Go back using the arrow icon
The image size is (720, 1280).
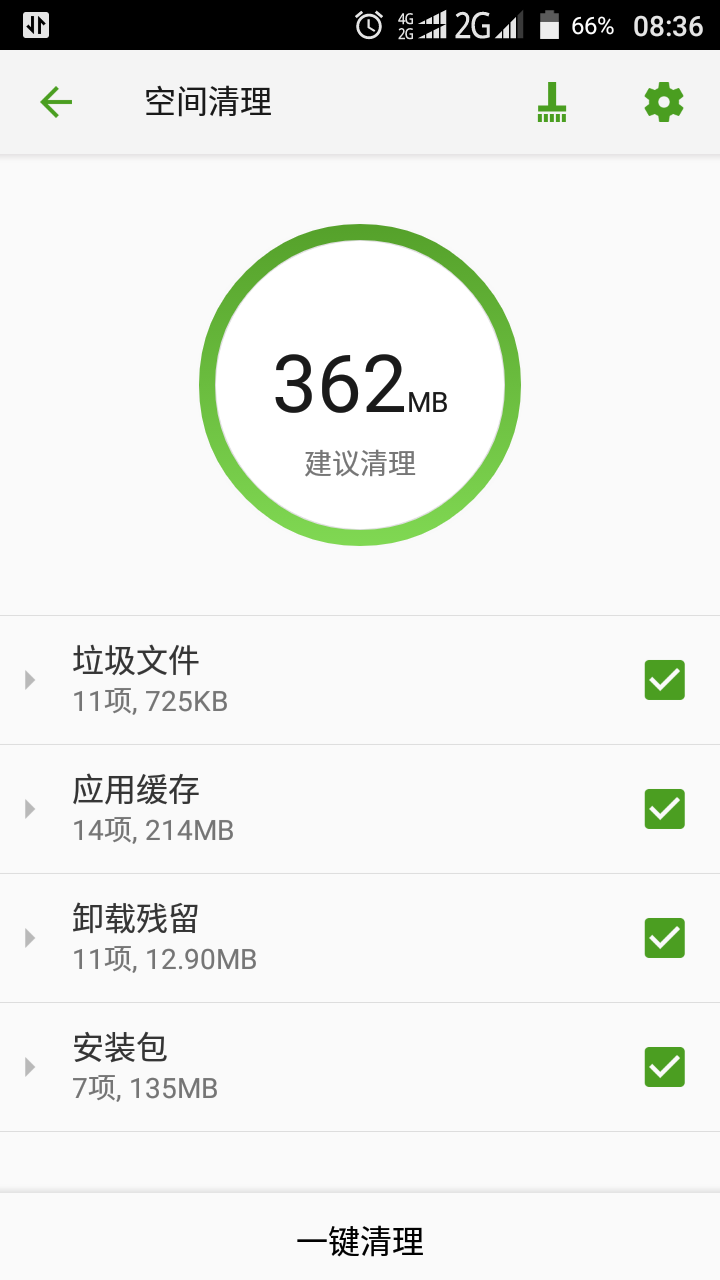(x=56, y=102)
